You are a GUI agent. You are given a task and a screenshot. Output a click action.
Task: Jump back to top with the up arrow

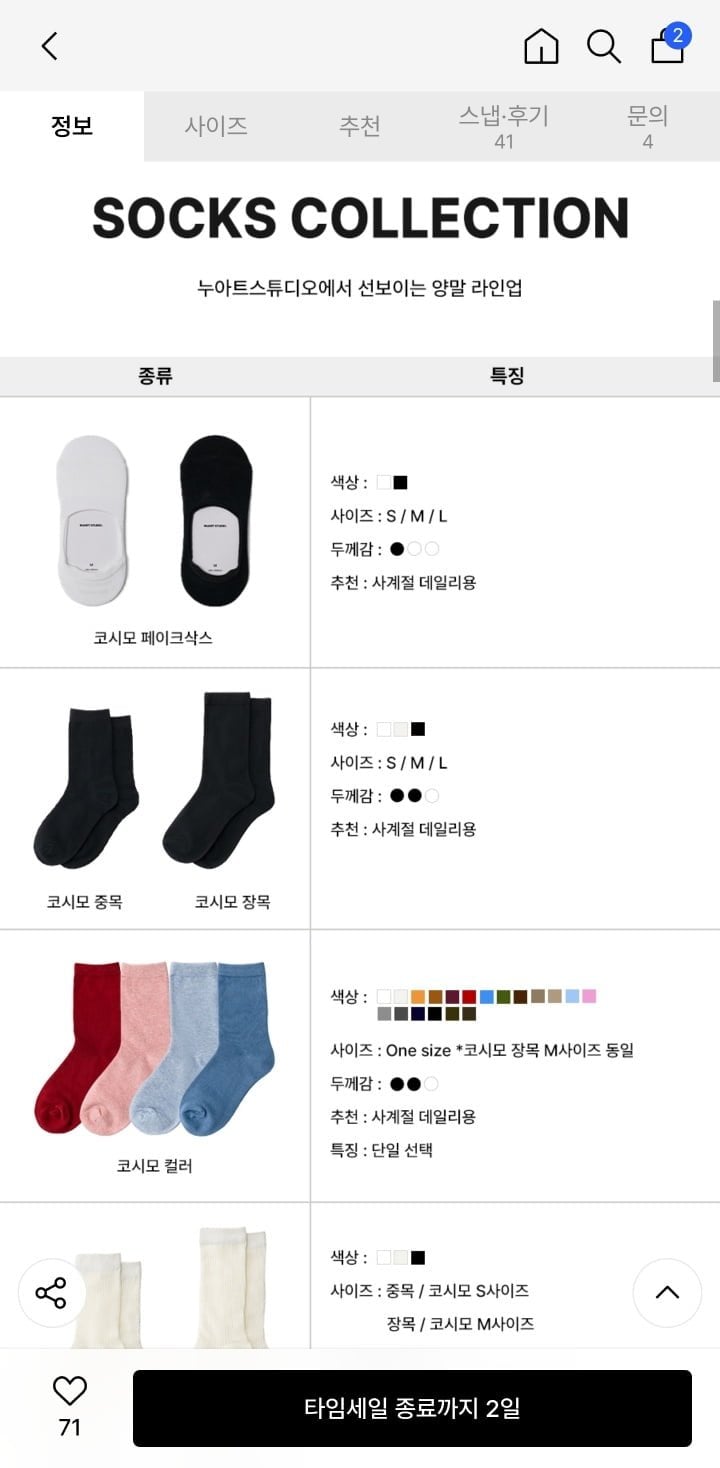[667, 1292]
